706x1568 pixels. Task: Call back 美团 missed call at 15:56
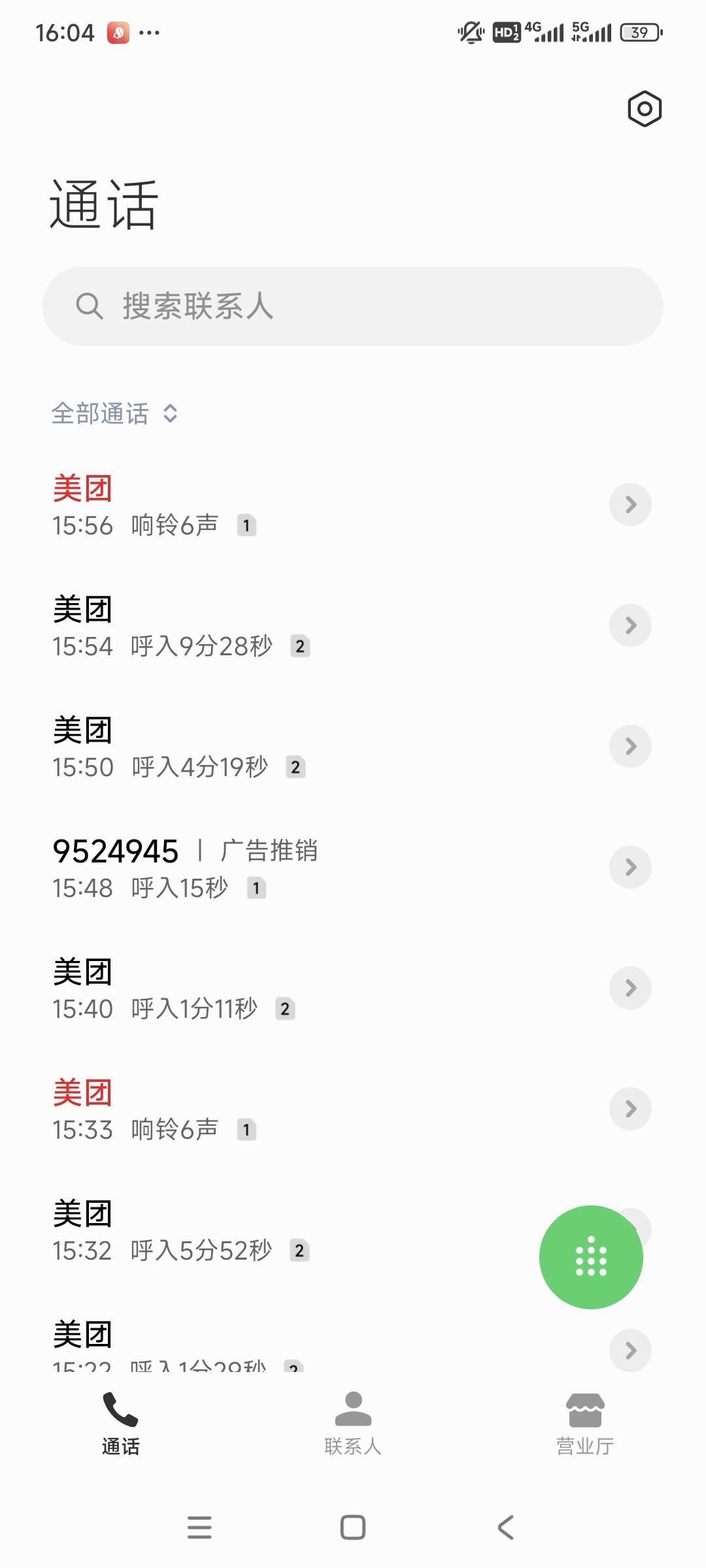point(327,505)
